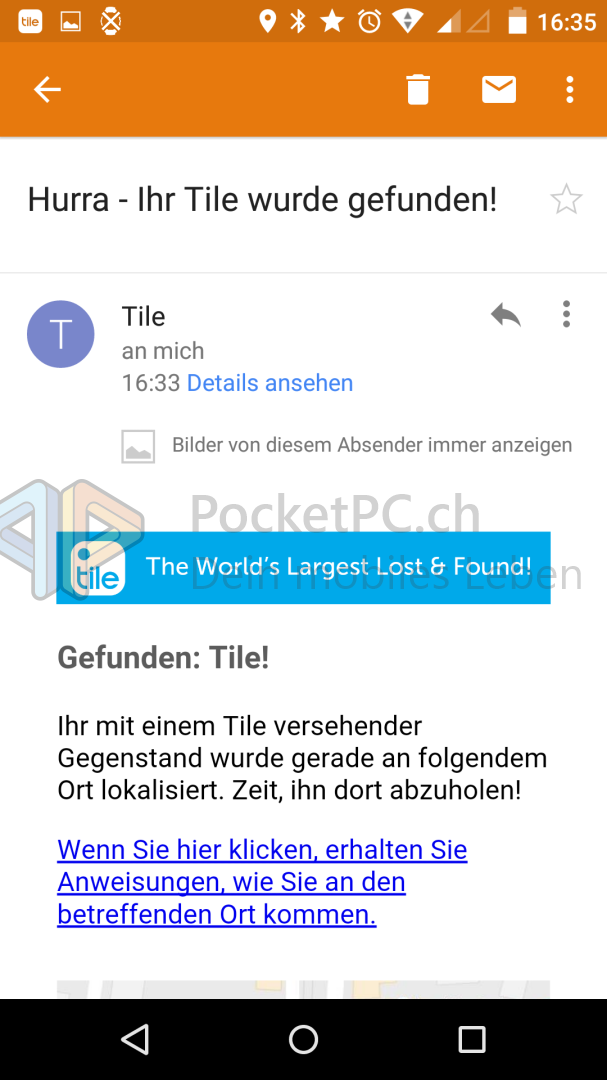Tap the Tile sender avatar

pyautogui.click(x=61, y=334)
